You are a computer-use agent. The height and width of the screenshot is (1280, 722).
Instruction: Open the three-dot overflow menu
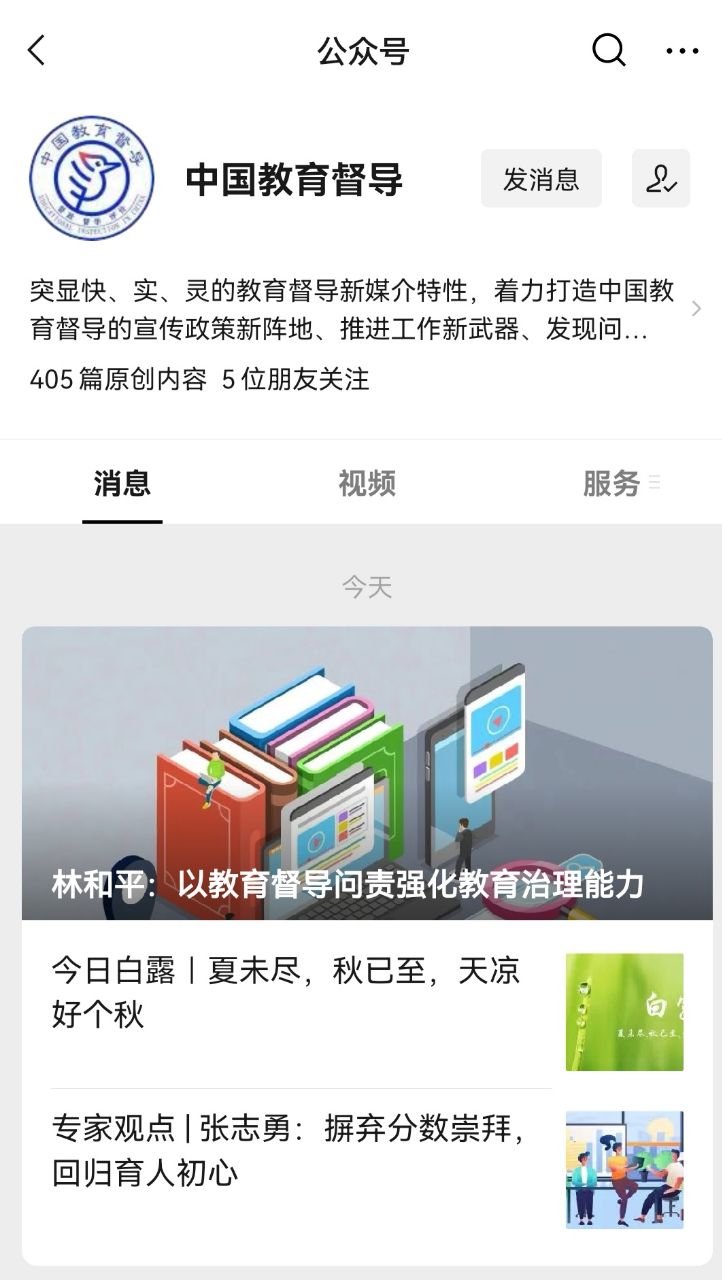pyautogui.click(x=682, y=50)
